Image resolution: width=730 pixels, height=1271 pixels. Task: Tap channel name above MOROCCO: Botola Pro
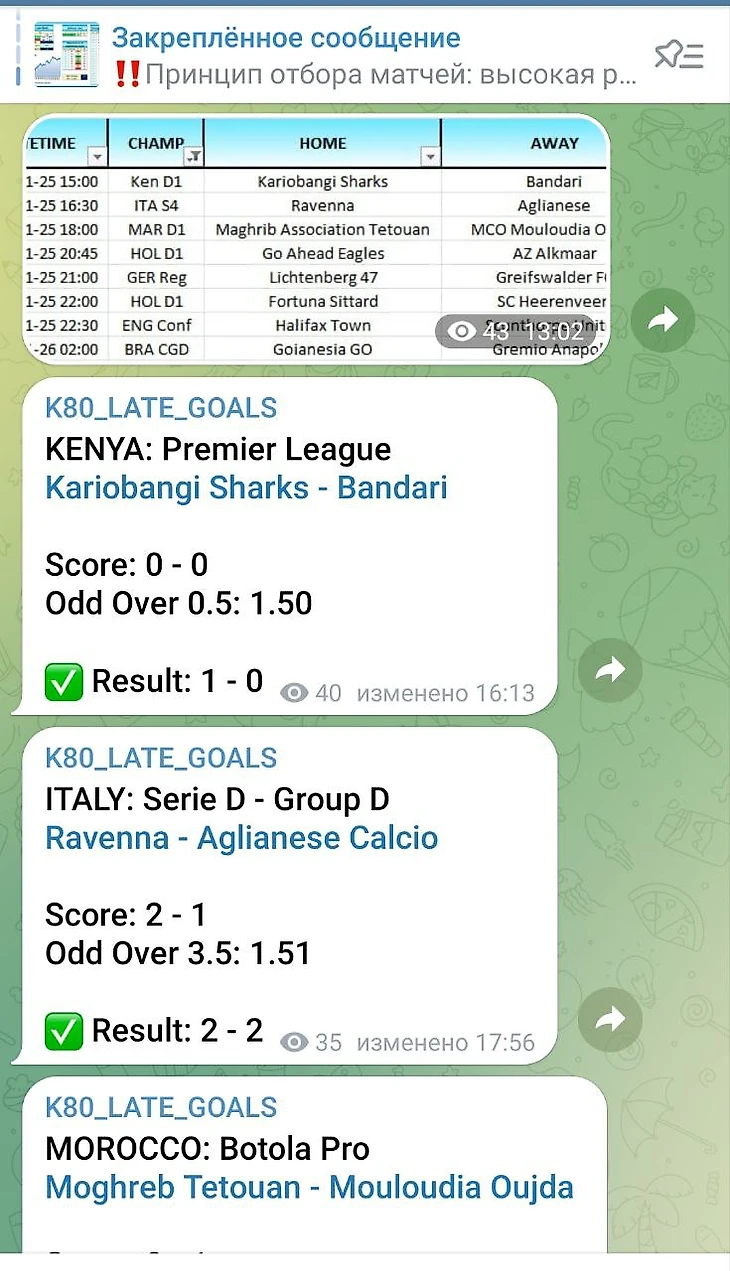161,1108
